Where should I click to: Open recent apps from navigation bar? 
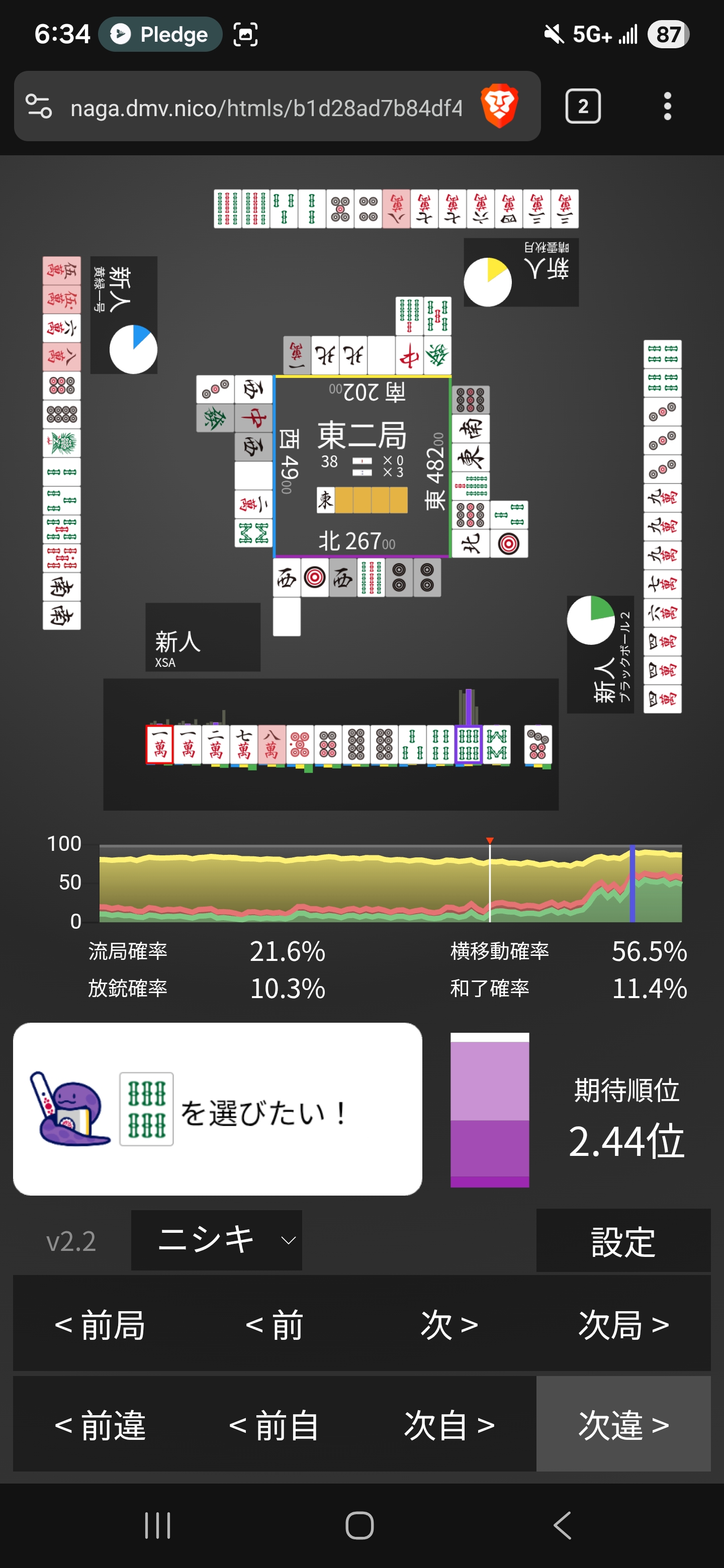(158, 1525)
